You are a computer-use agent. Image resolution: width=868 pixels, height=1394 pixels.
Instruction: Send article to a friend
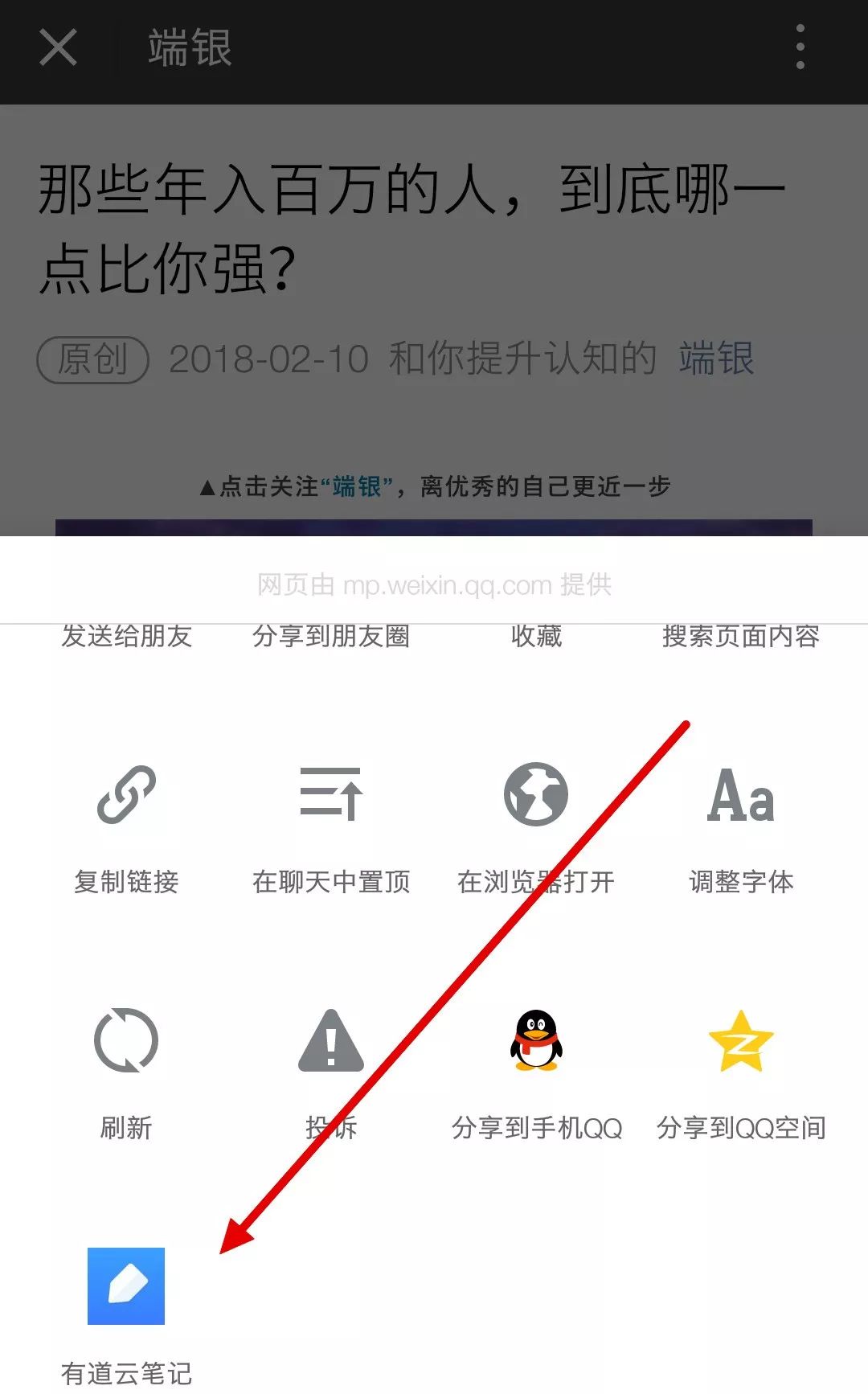[x=126, y=637]
